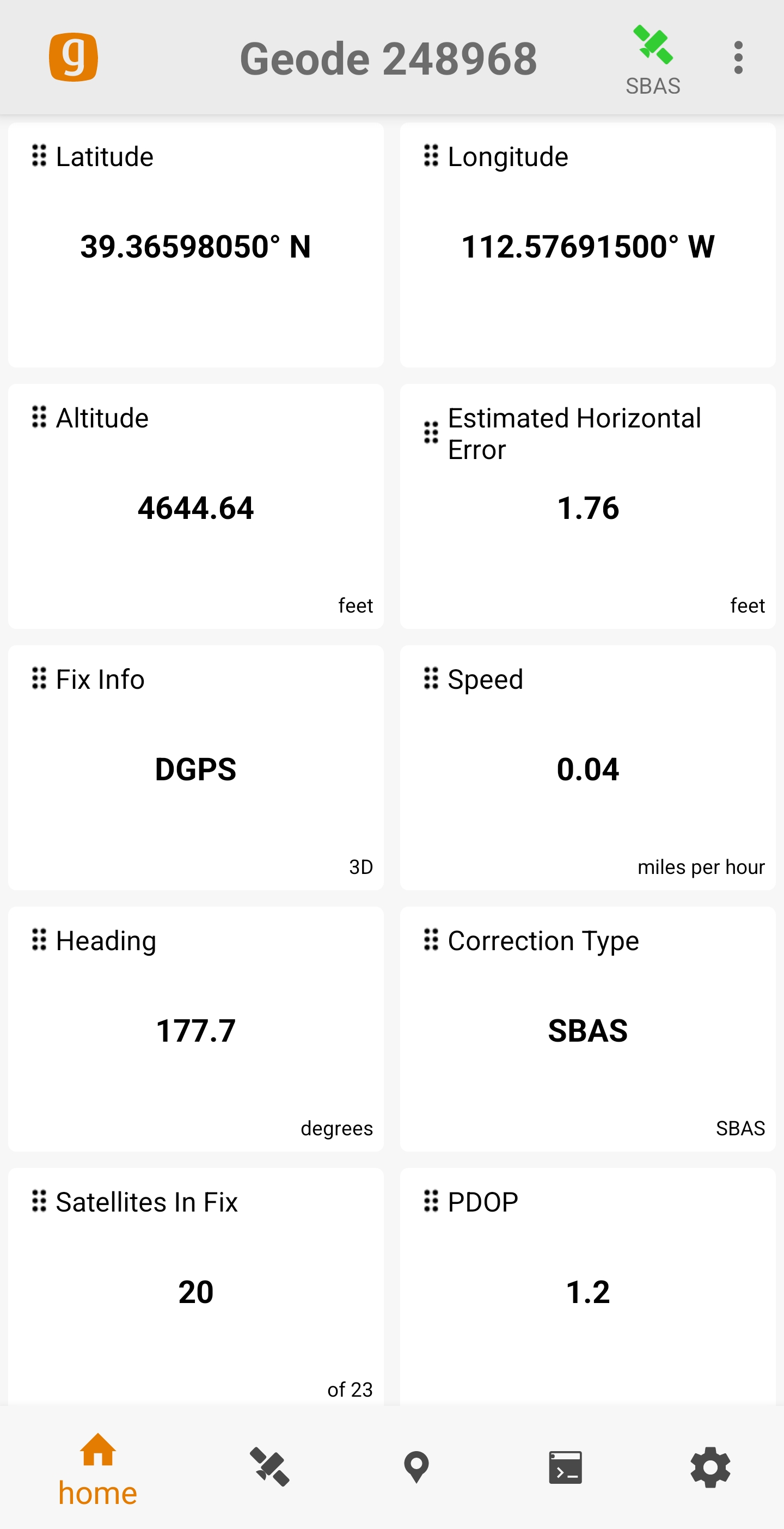Open the terminal console tab
Viewport: 784px width, 1529px height.
pos(565,1466)
